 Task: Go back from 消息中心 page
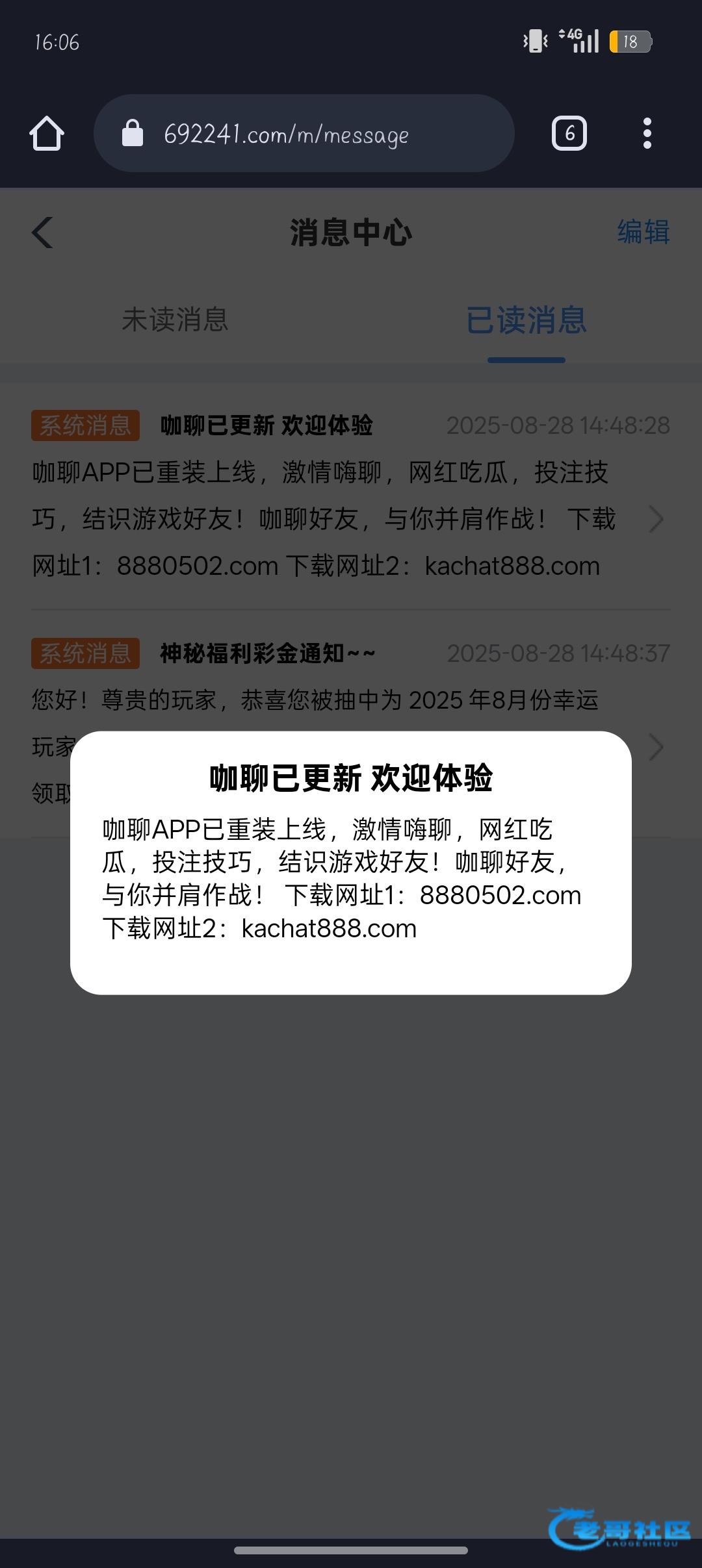(43, 233)
